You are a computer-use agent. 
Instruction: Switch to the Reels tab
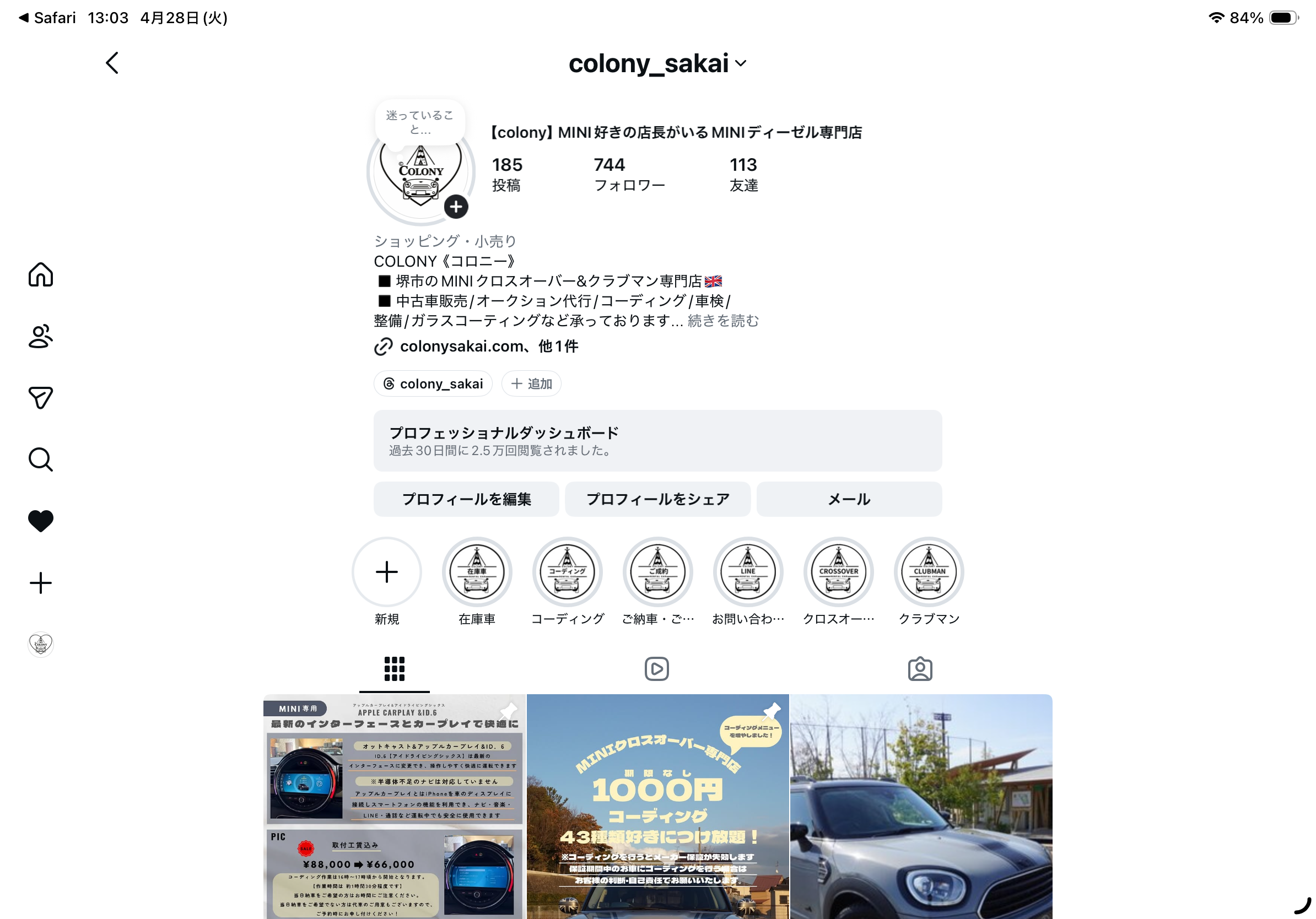pos(657,669)
